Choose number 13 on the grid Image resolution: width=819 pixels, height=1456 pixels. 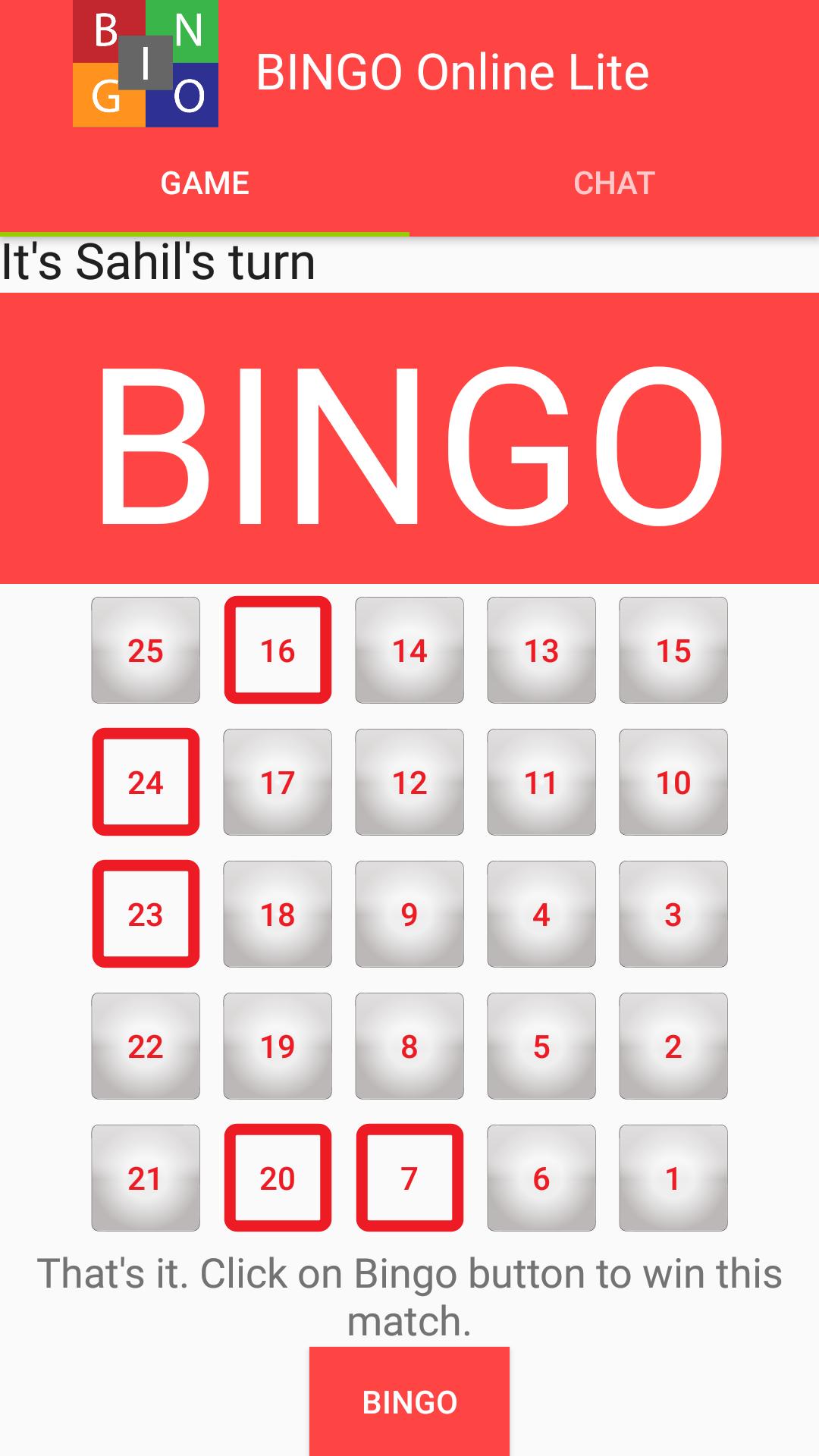(541, 651)
